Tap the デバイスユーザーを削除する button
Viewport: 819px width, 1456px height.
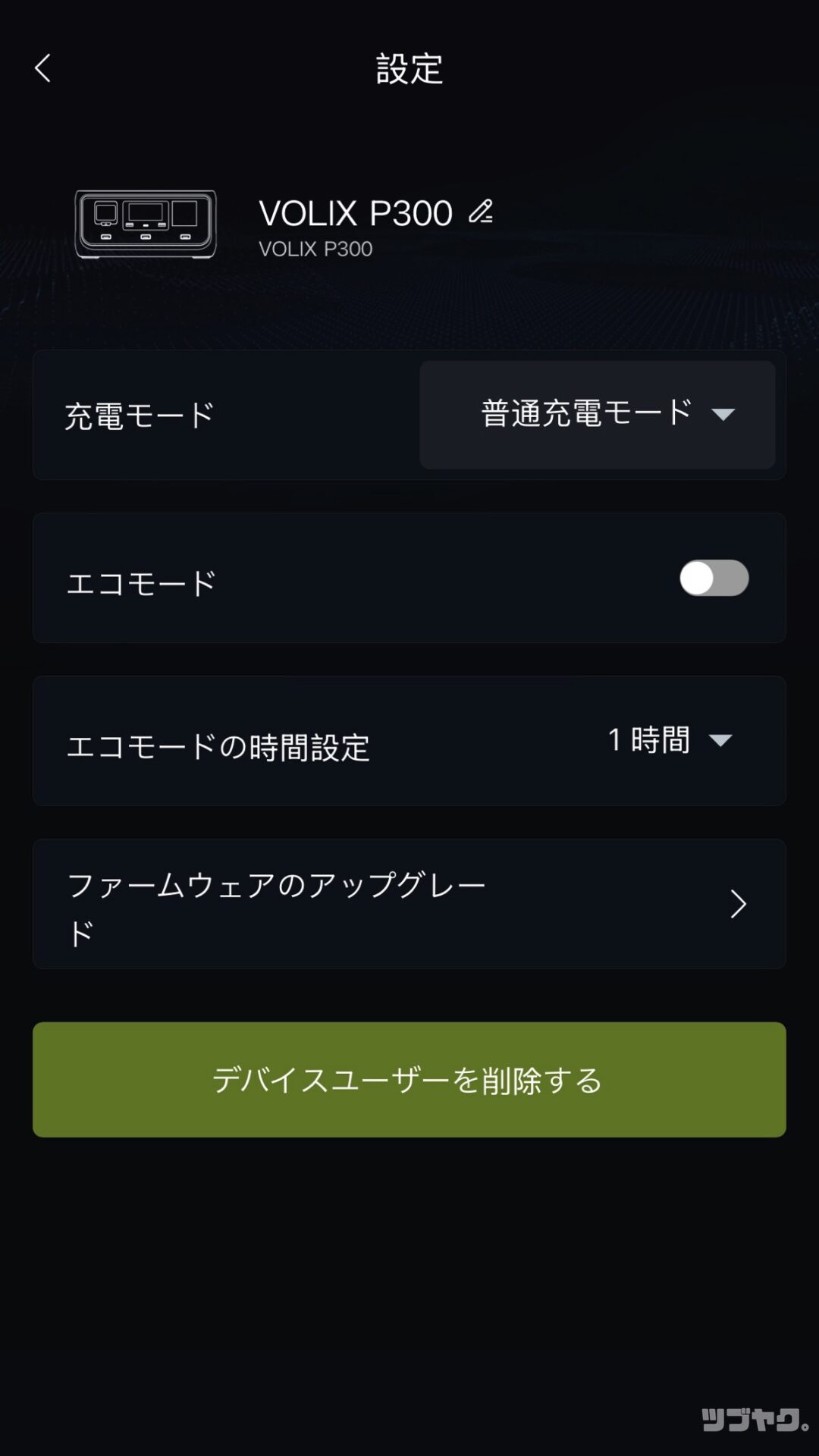[409, 1079]
